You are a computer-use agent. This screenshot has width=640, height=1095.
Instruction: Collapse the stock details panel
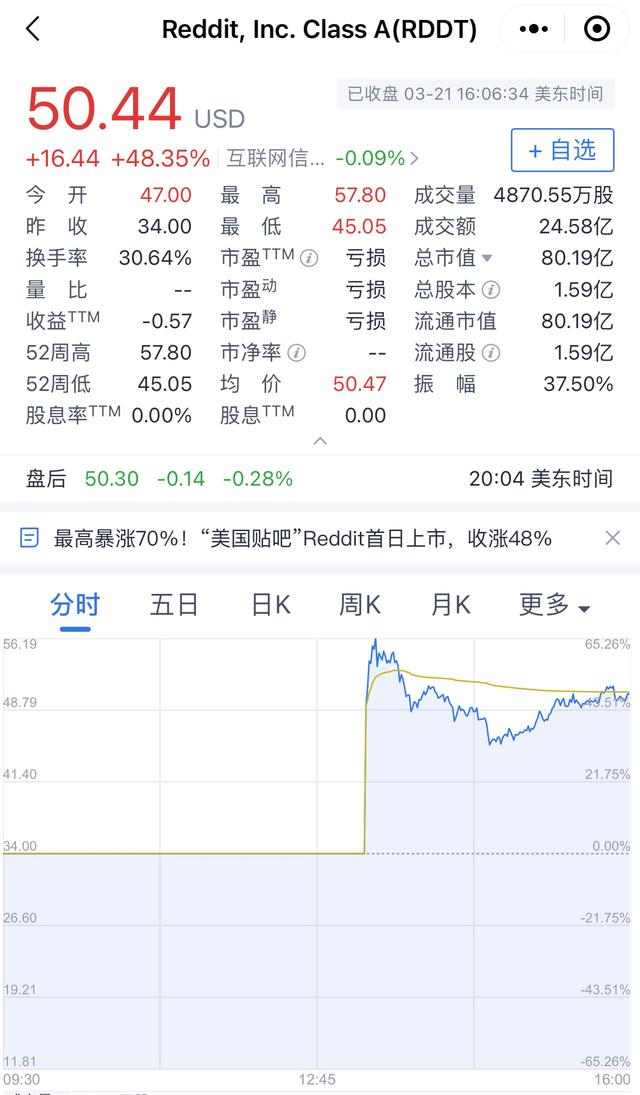click(x=320, y=441)
